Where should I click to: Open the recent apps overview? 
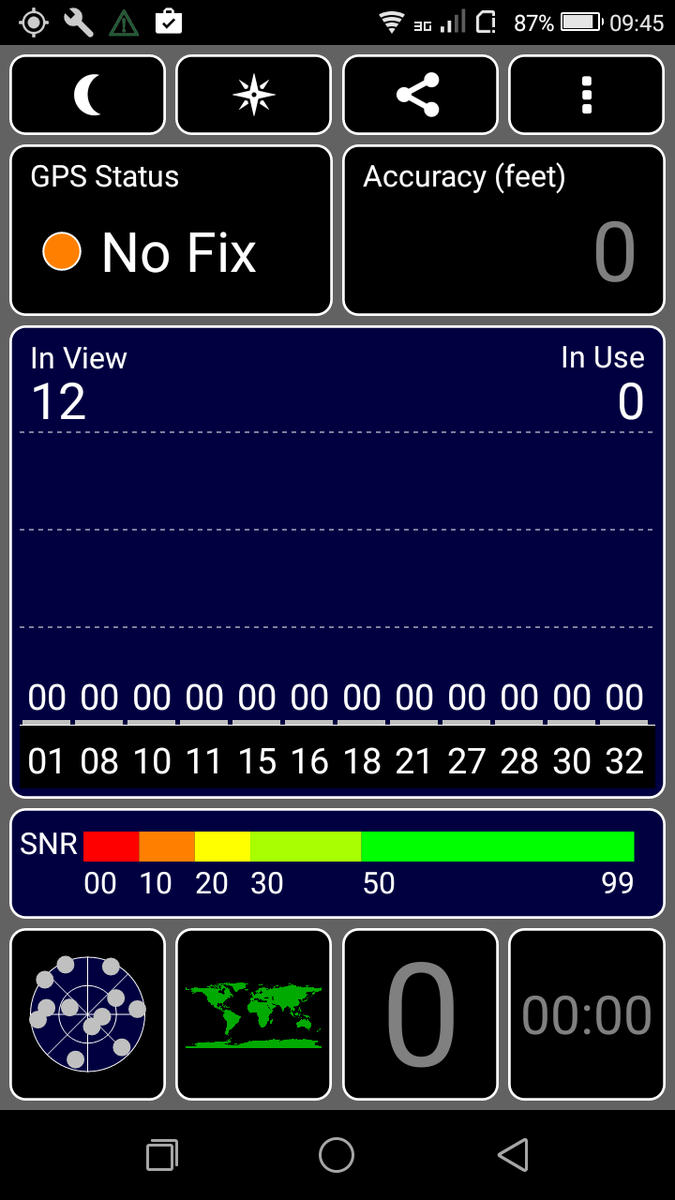161,1156
